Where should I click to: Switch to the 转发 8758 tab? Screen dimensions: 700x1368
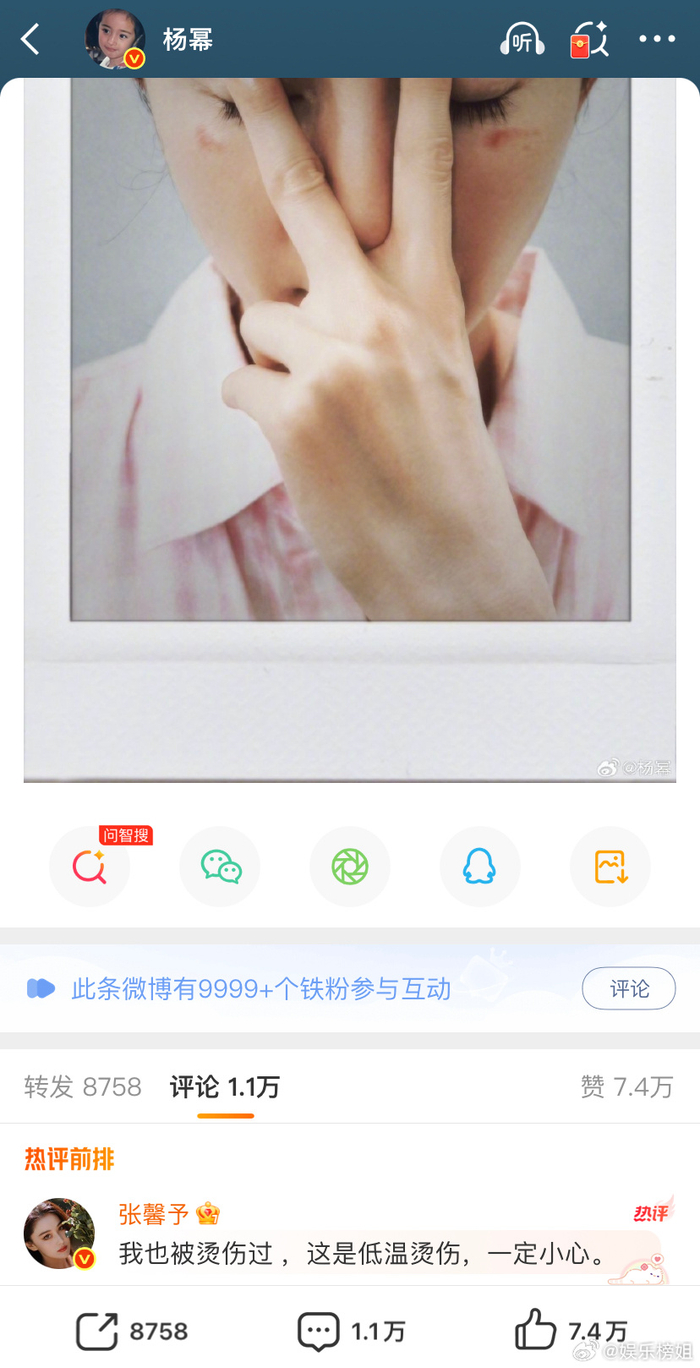tap(83, 1087)
